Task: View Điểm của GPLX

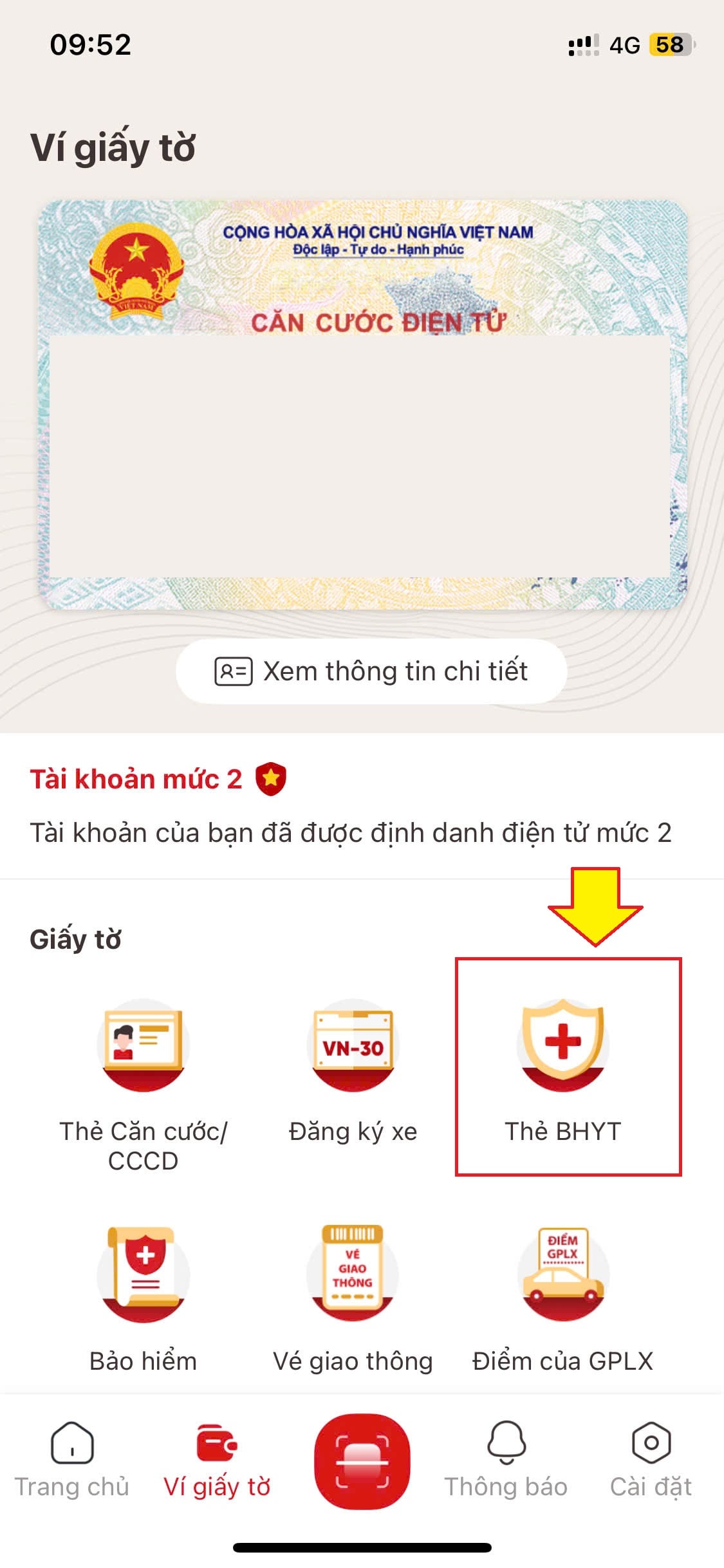Action: pos(562,1301)
